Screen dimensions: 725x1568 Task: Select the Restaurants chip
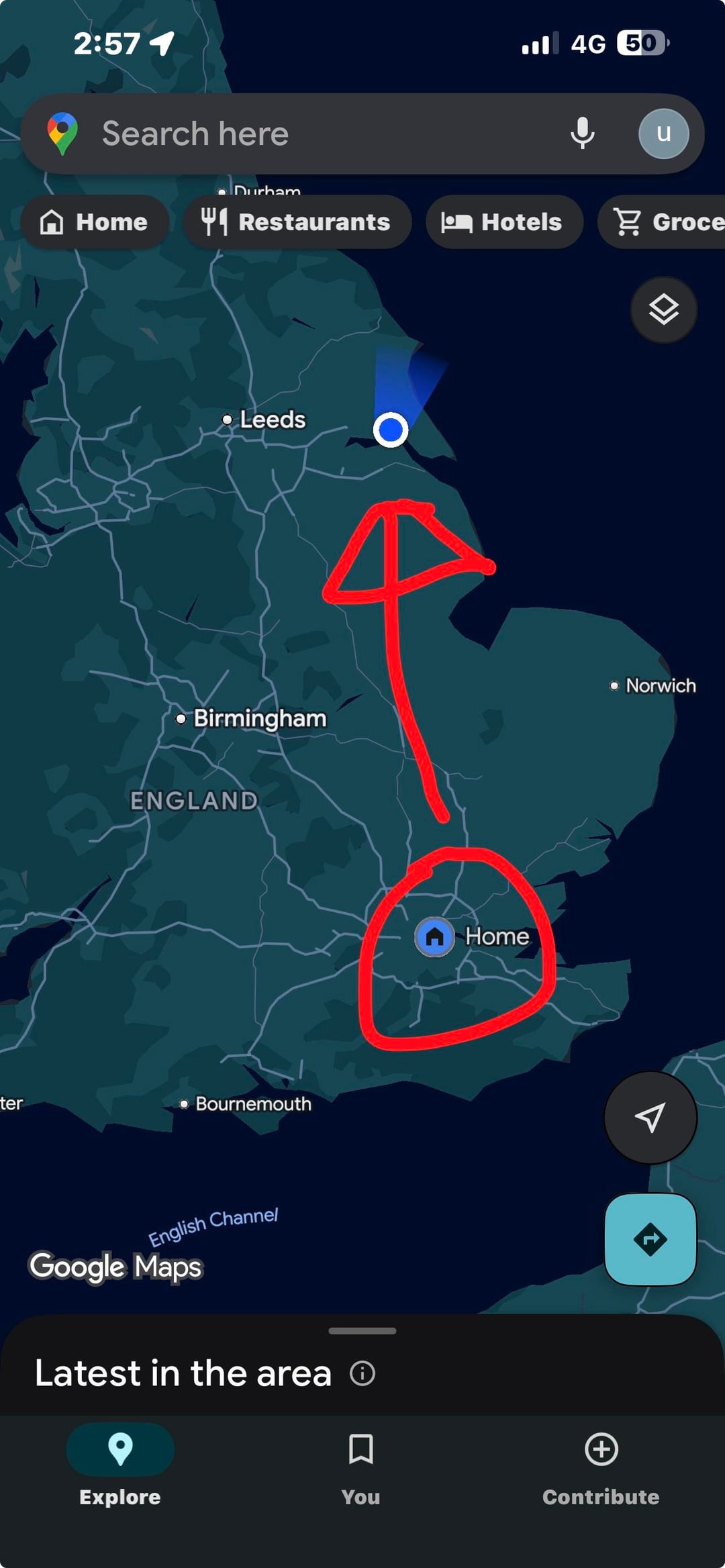pyautogui.click(x=297, y=222)
